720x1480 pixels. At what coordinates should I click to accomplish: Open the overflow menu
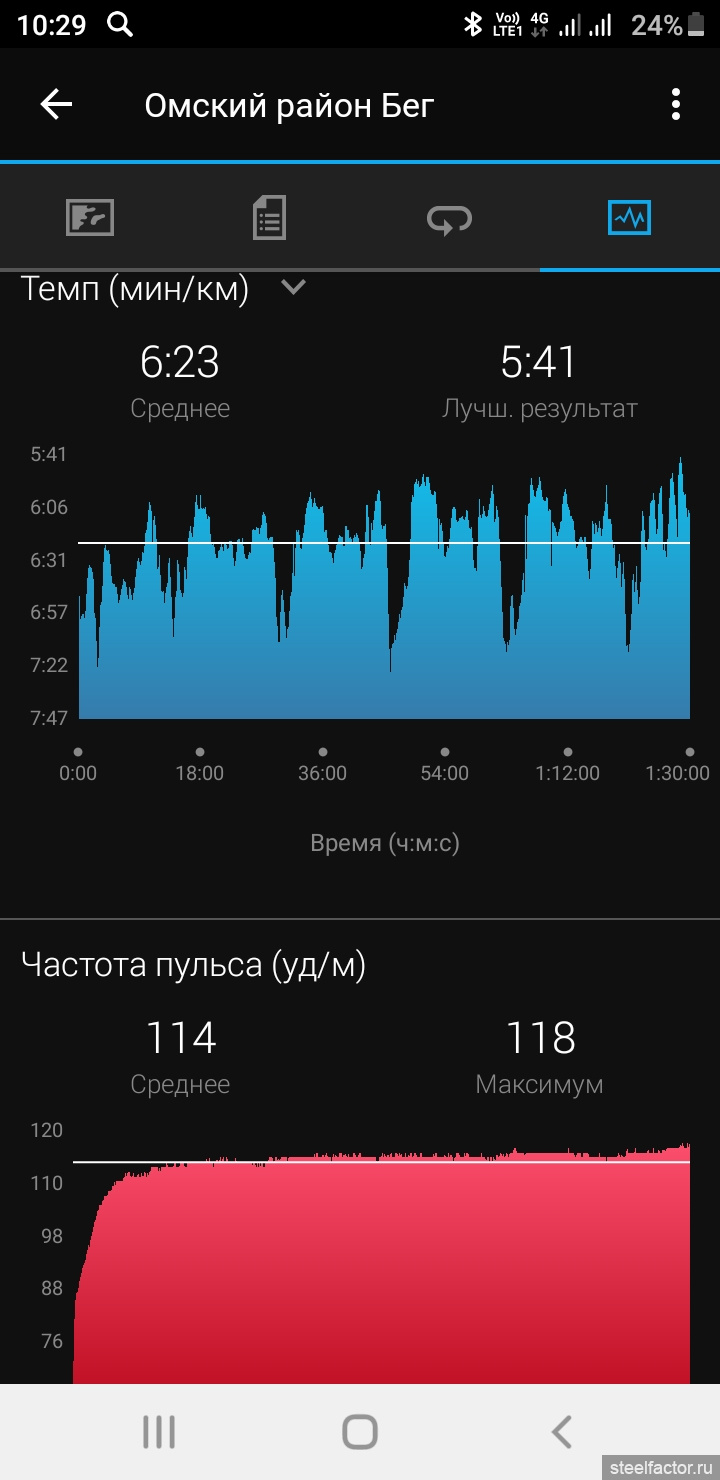pos(676,105)
